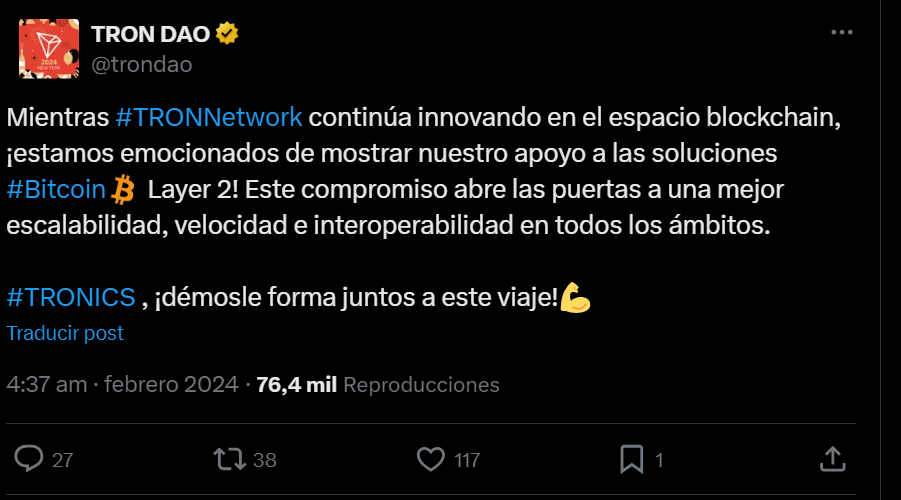The height and width of the screenshot is (500, 901).
Task: Tap Traducir post to translate
Action: coord(65,333)
